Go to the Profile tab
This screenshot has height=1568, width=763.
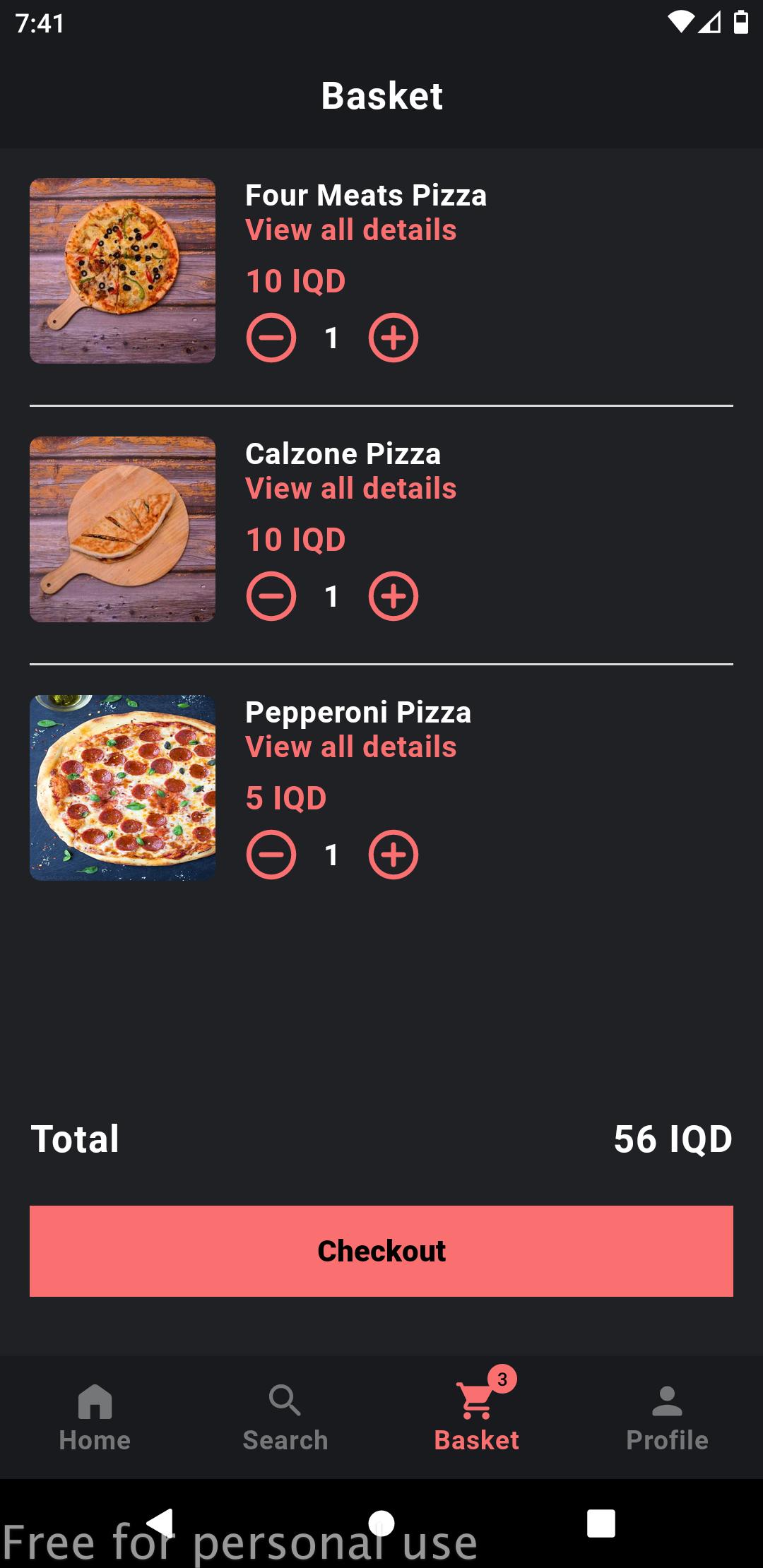coord(667,1418)
